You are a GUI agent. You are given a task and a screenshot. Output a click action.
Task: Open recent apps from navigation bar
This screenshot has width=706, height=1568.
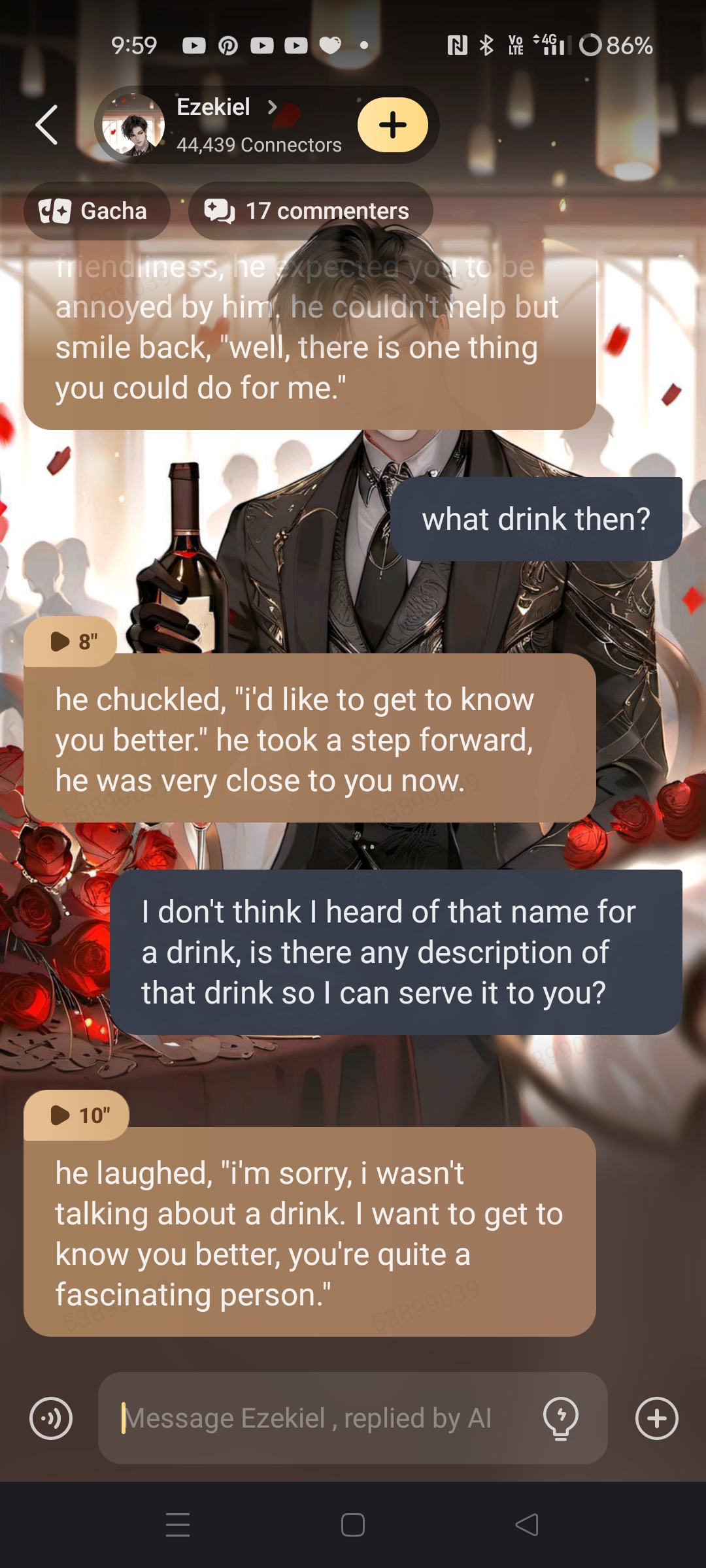[x=178, y=1525]
